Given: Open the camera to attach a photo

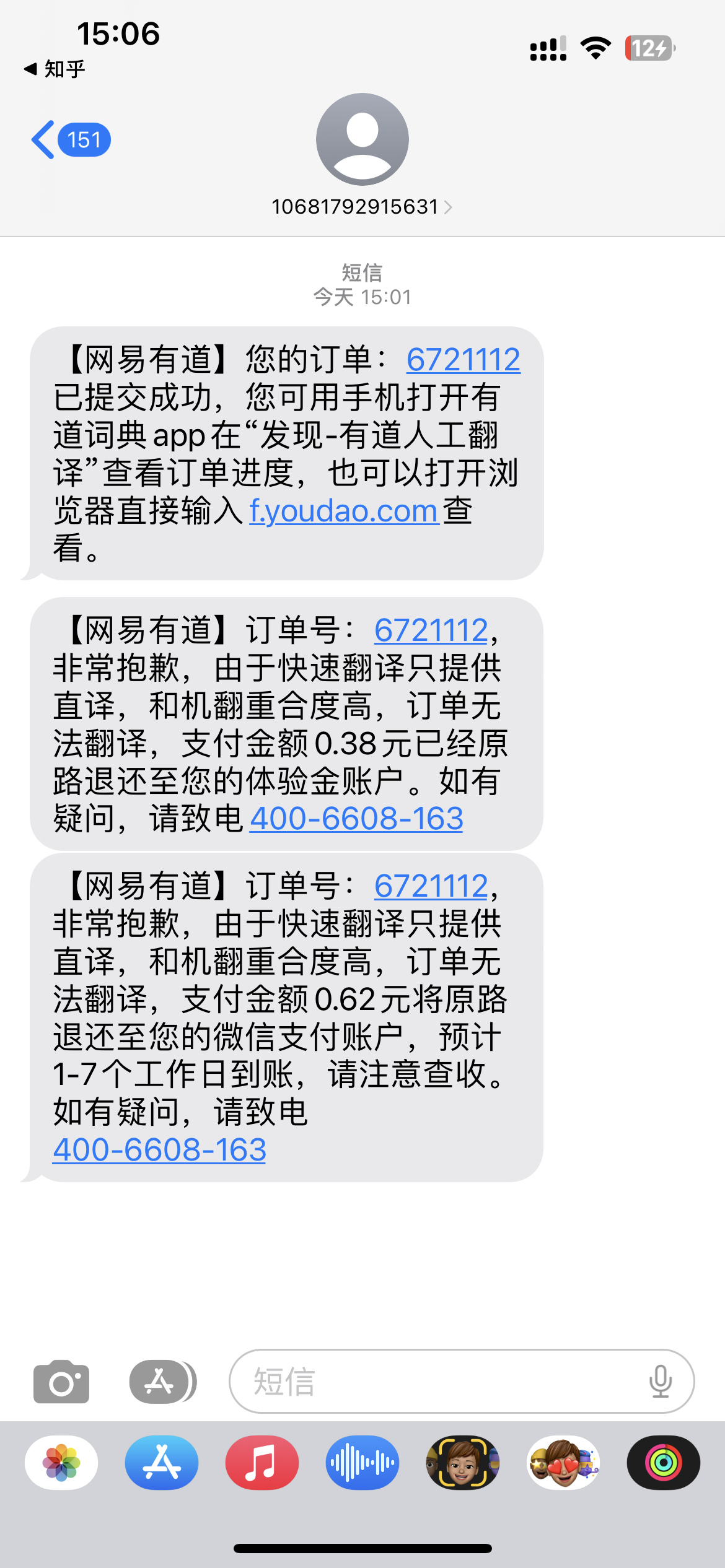Looking at the screenshot, I should (x=61, y=1382).
